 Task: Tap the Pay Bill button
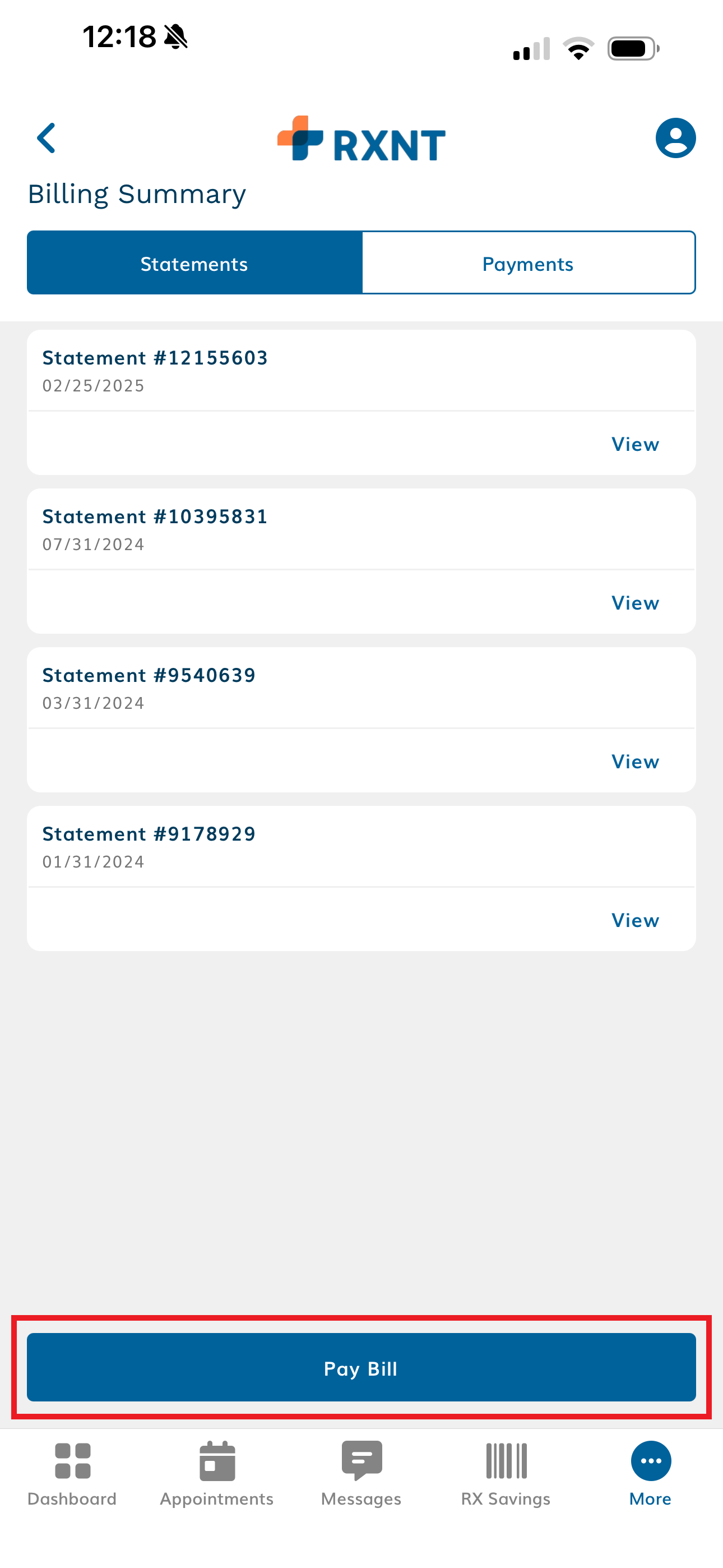pos(361,1368)
